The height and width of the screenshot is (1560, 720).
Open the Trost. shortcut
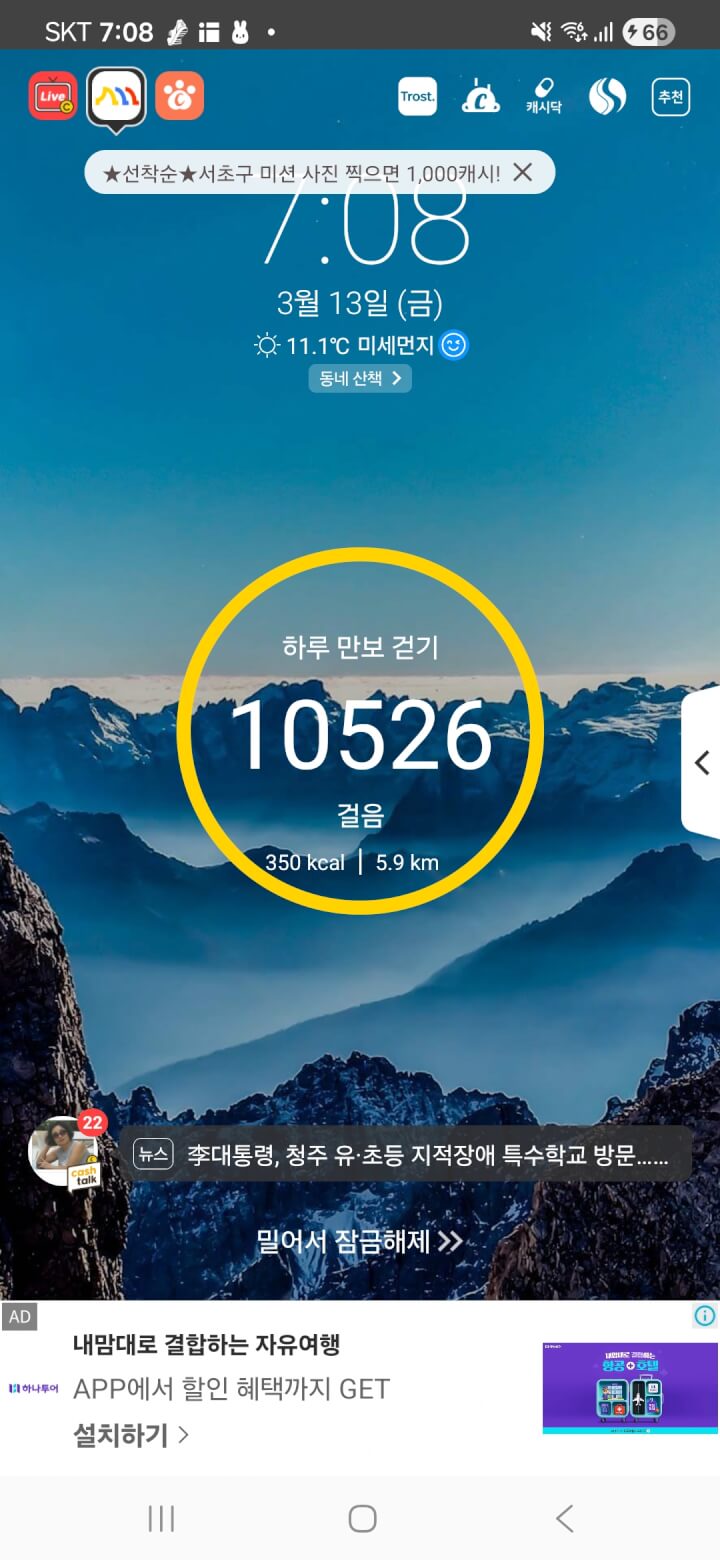tap(417, 97)
